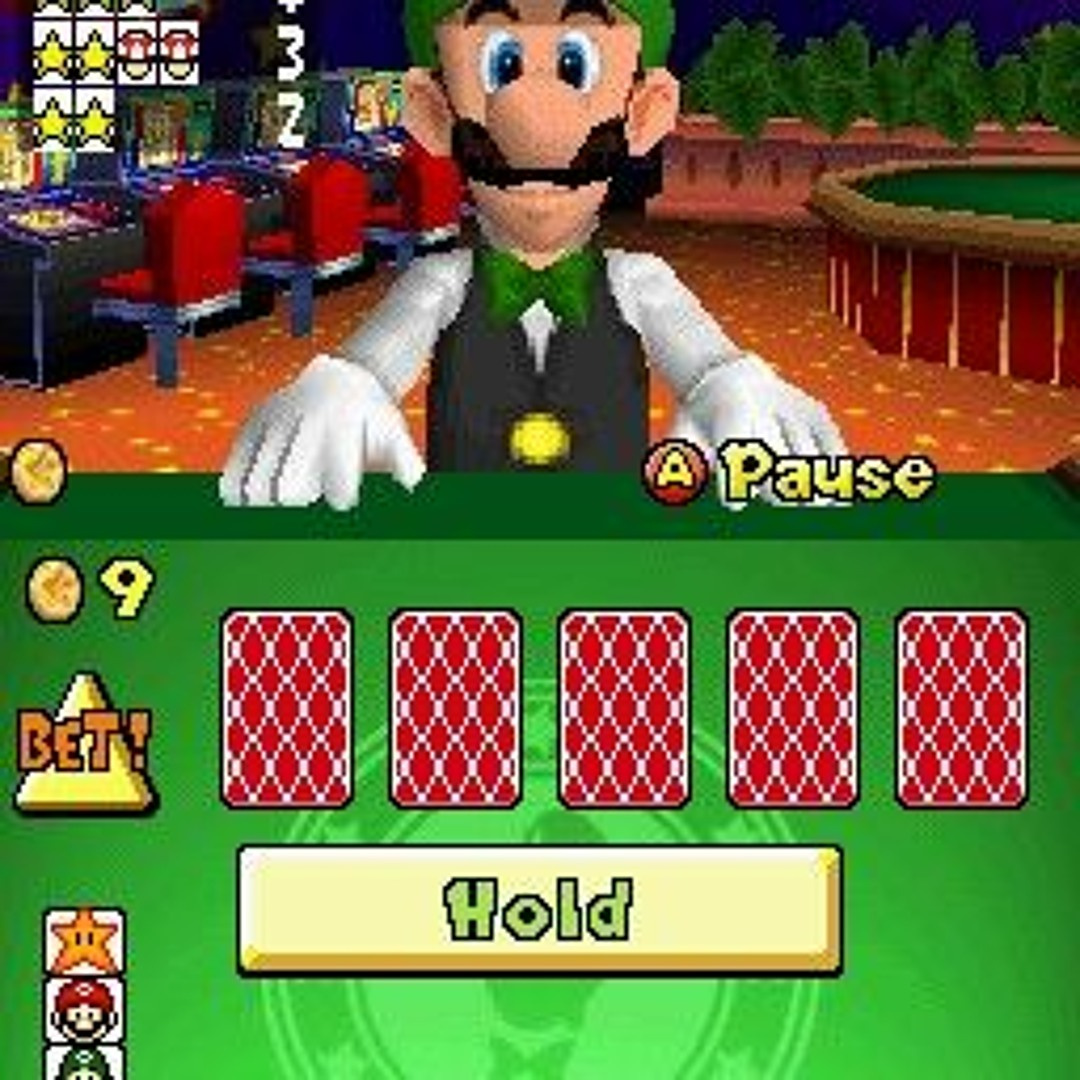This screenshot has width=1080, height=1080.
Task: Raise the bet with the BET! arrow
Action: point(85,745)
